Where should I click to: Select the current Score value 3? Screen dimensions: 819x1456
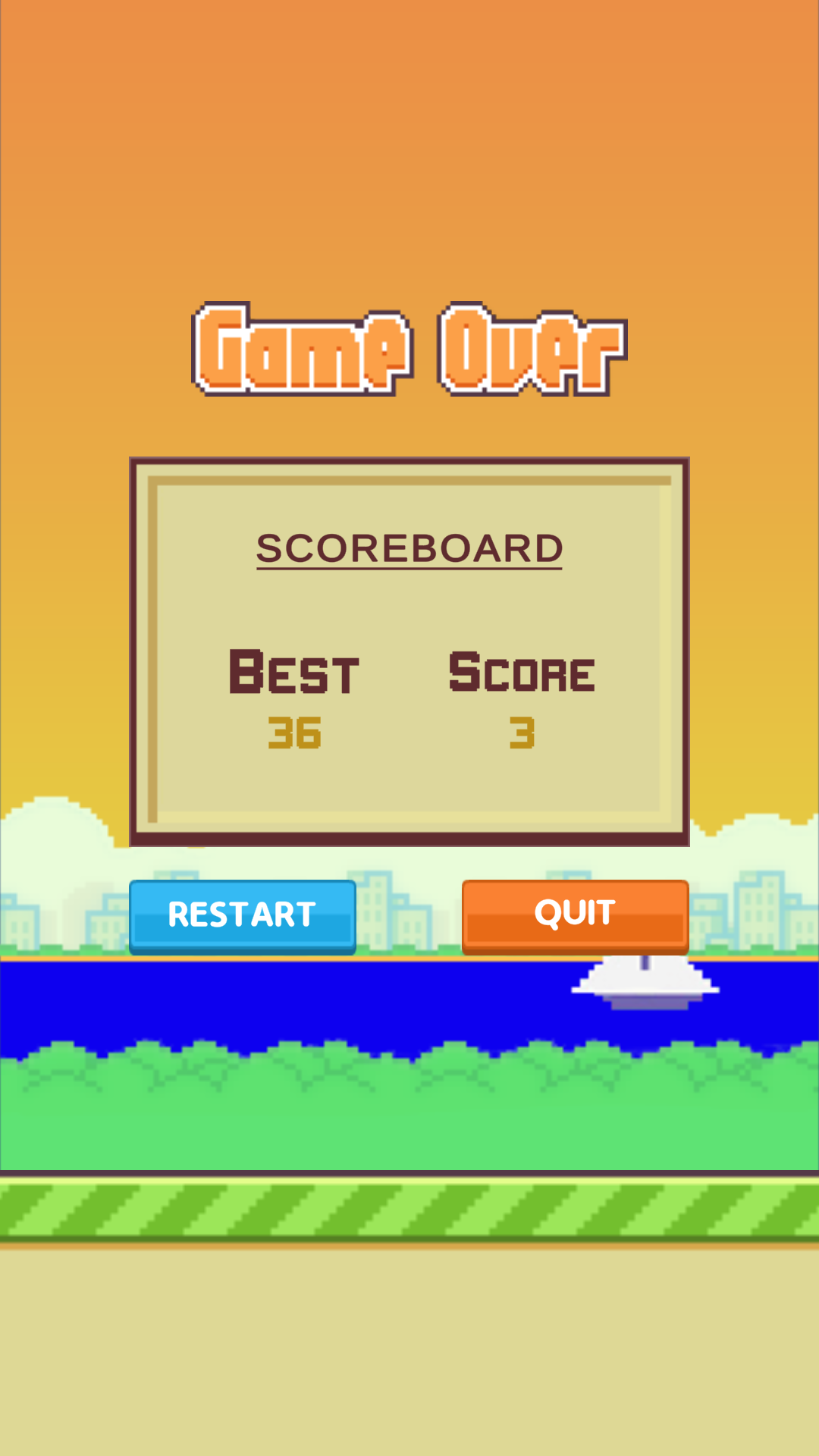click(x=523, y=730)
